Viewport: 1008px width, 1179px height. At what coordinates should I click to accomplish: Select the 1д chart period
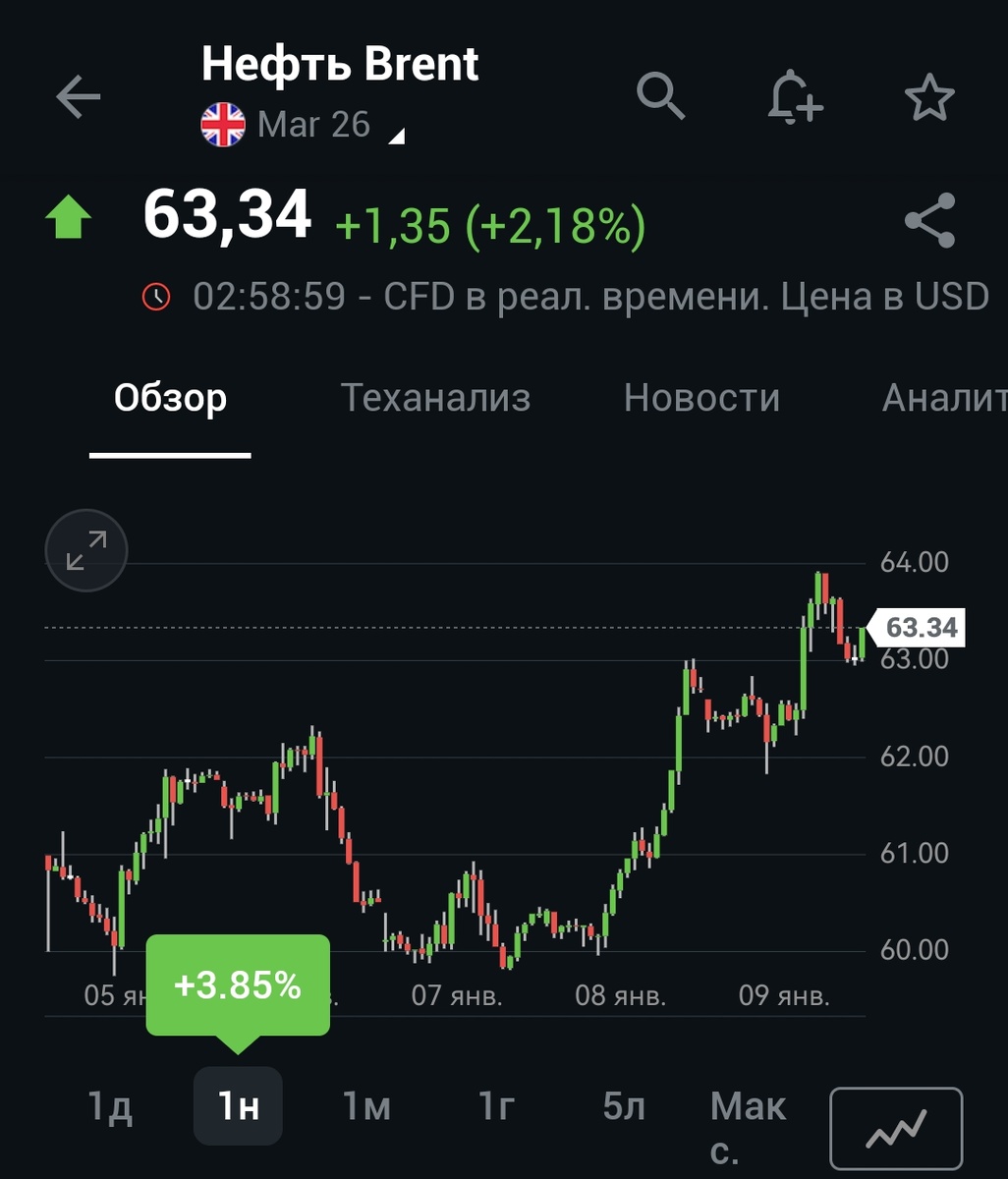click(110, 1107)
